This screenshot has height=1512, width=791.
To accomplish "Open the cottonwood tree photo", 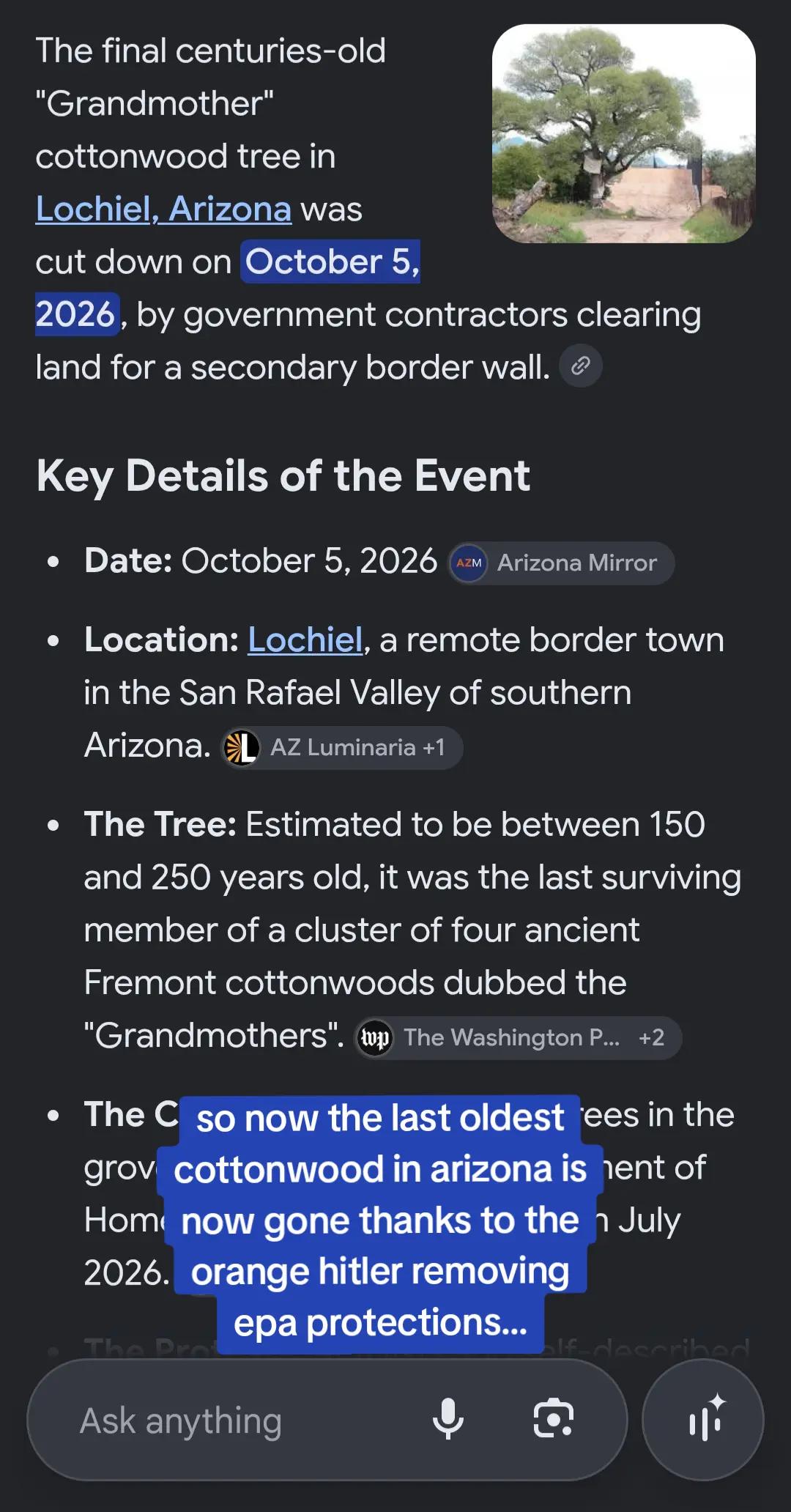I will 624,133.
